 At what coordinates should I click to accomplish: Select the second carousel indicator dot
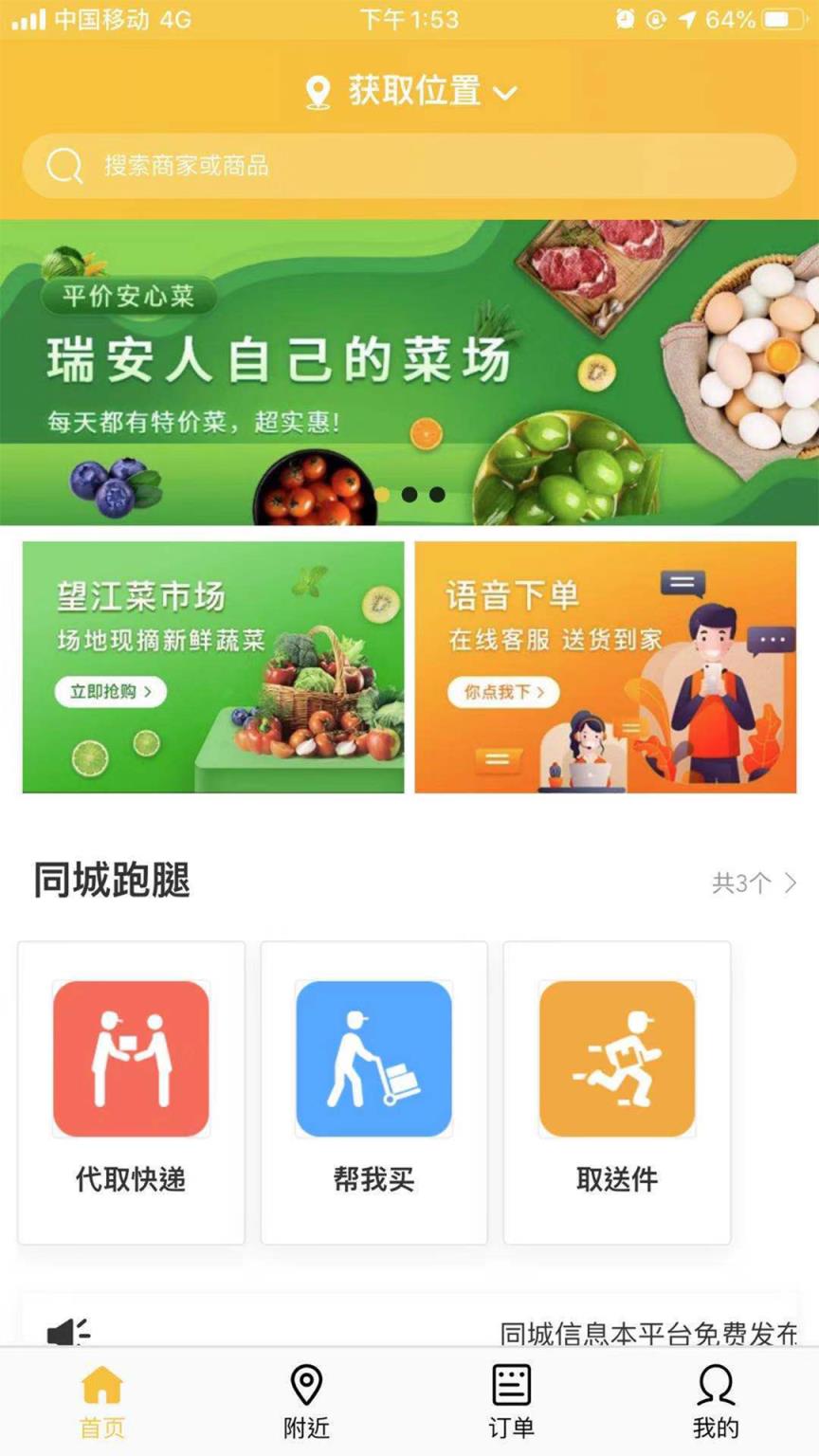tap(410, 493)
